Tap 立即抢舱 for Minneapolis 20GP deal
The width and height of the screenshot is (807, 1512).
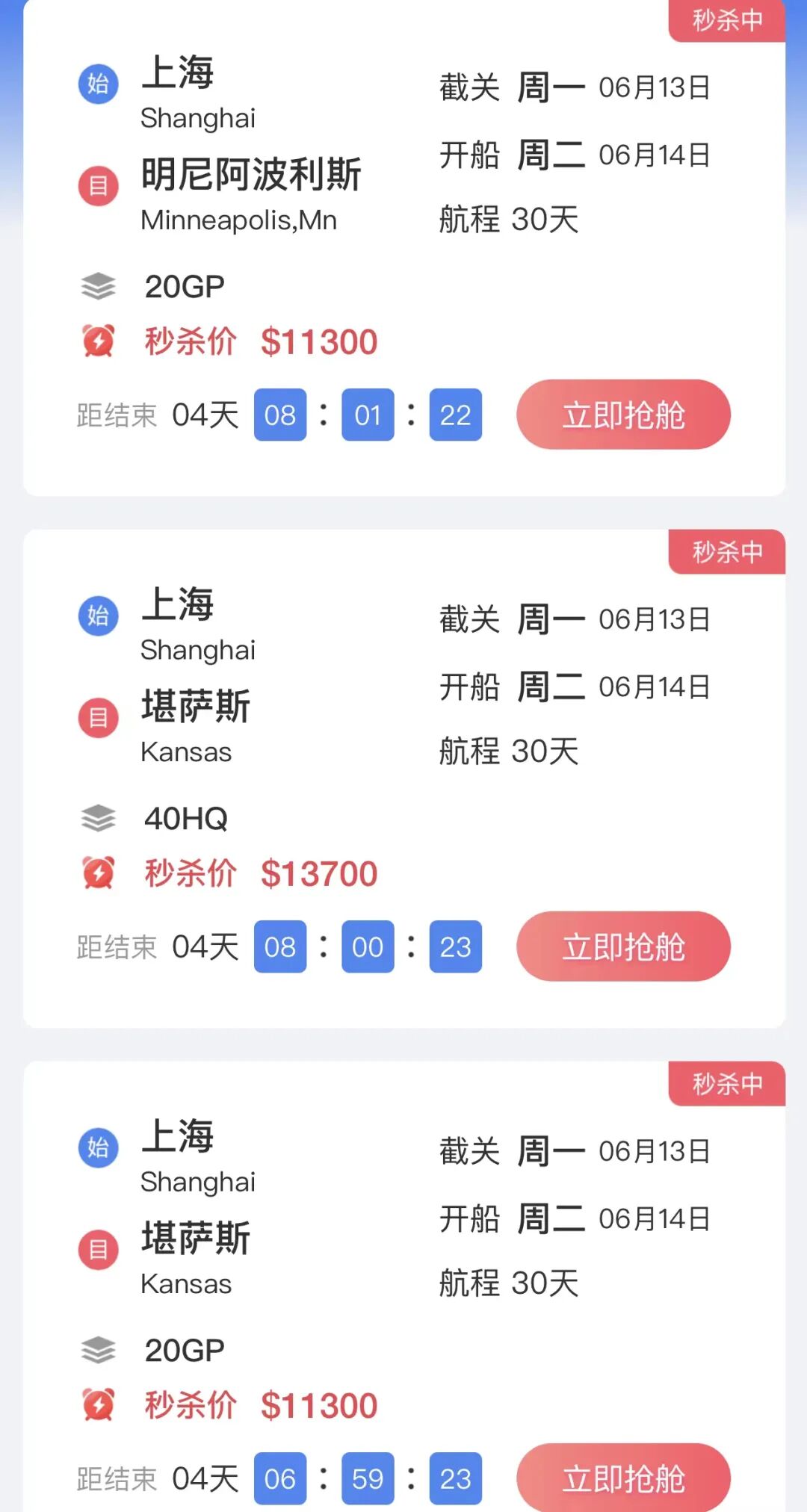point(623,415)
